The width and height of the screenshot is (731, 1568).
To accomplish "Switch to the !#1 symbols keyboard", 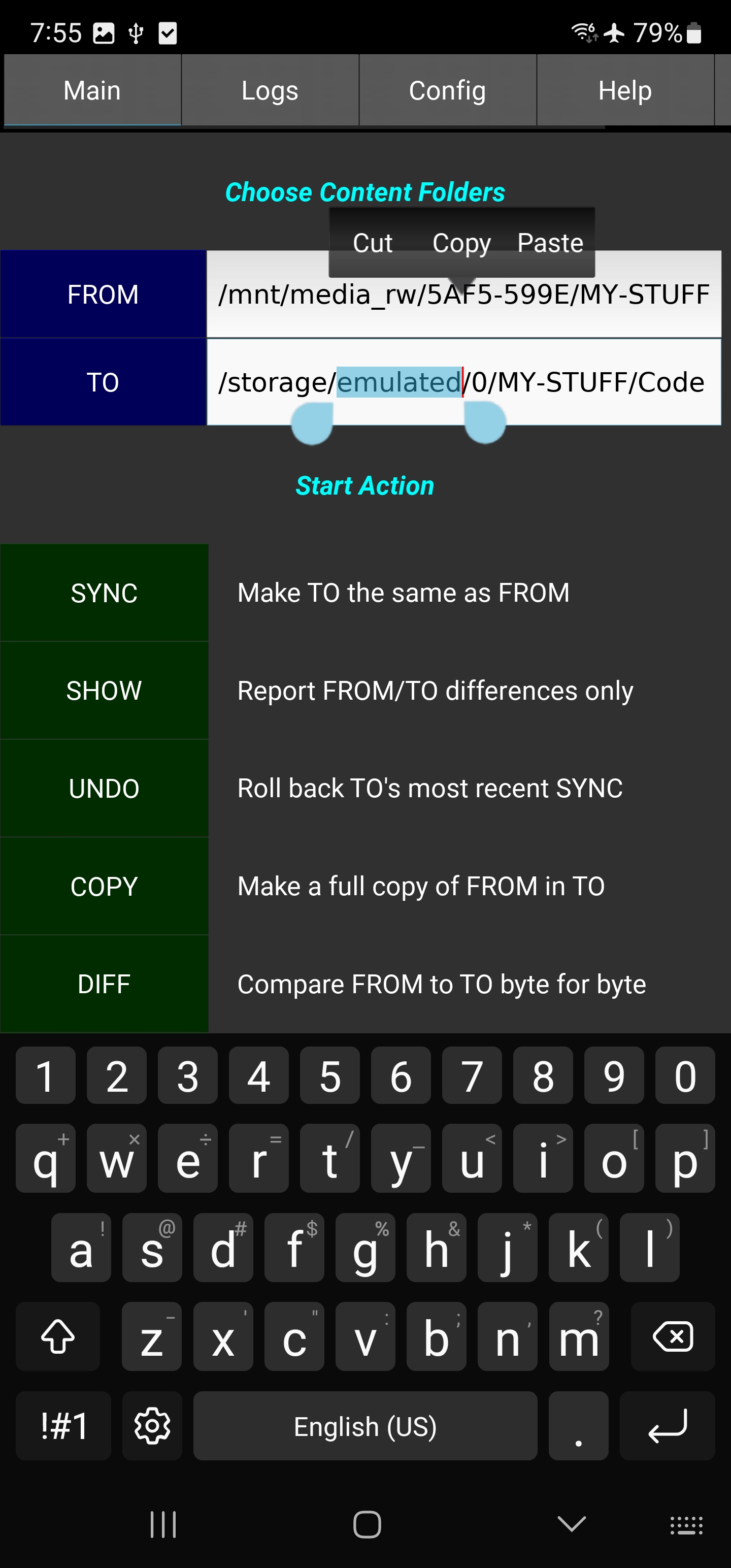I will [x=64, y=1426].
